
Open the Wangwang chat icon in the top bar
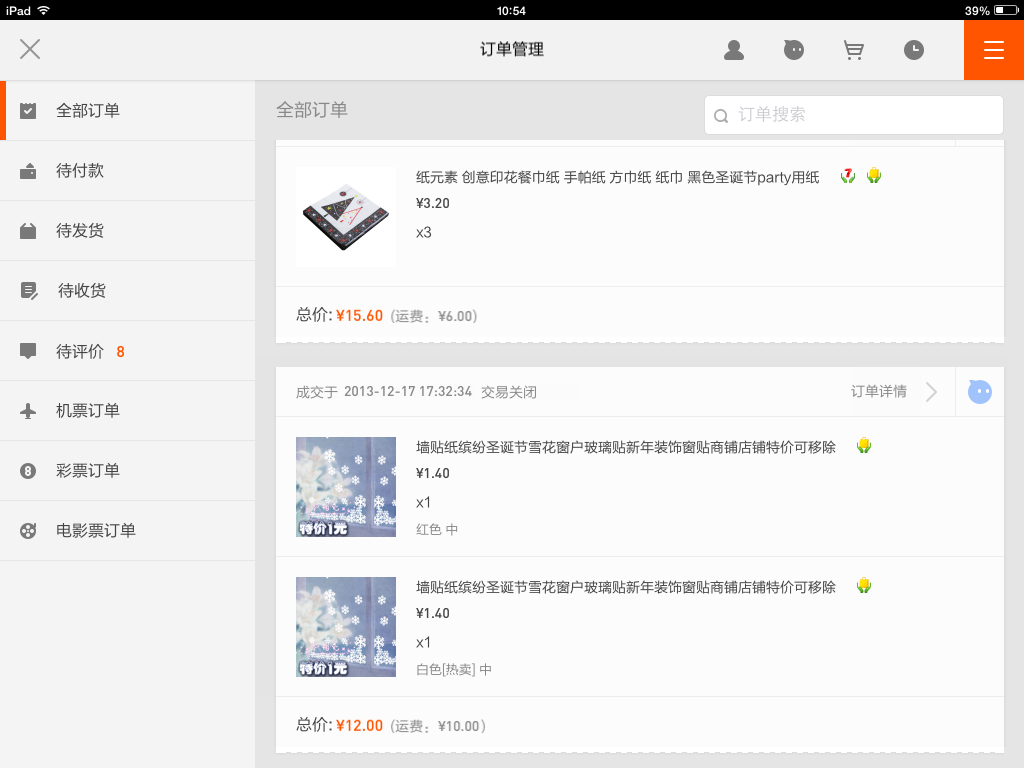coord(794,50)
